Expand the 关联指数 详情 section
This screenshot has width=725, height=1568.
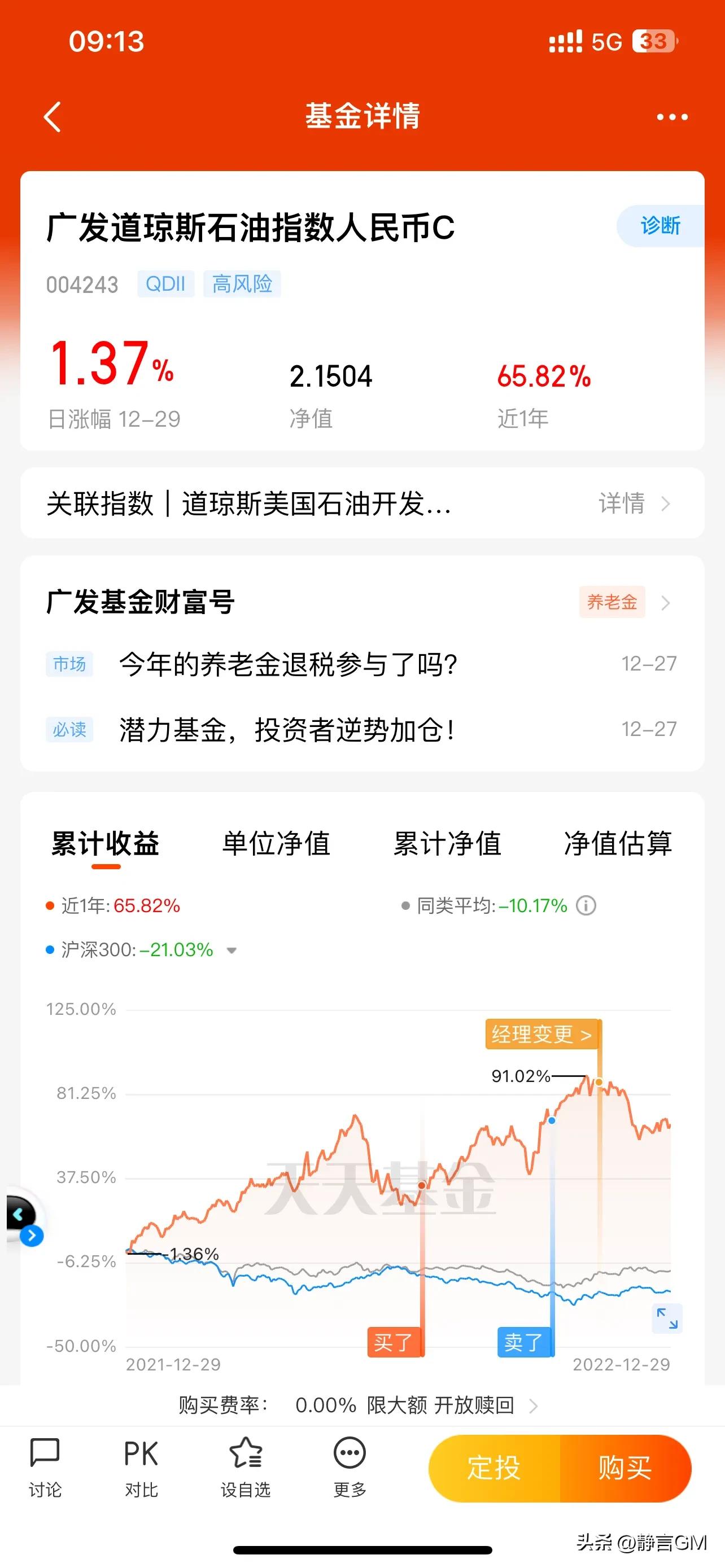(633, 504)
